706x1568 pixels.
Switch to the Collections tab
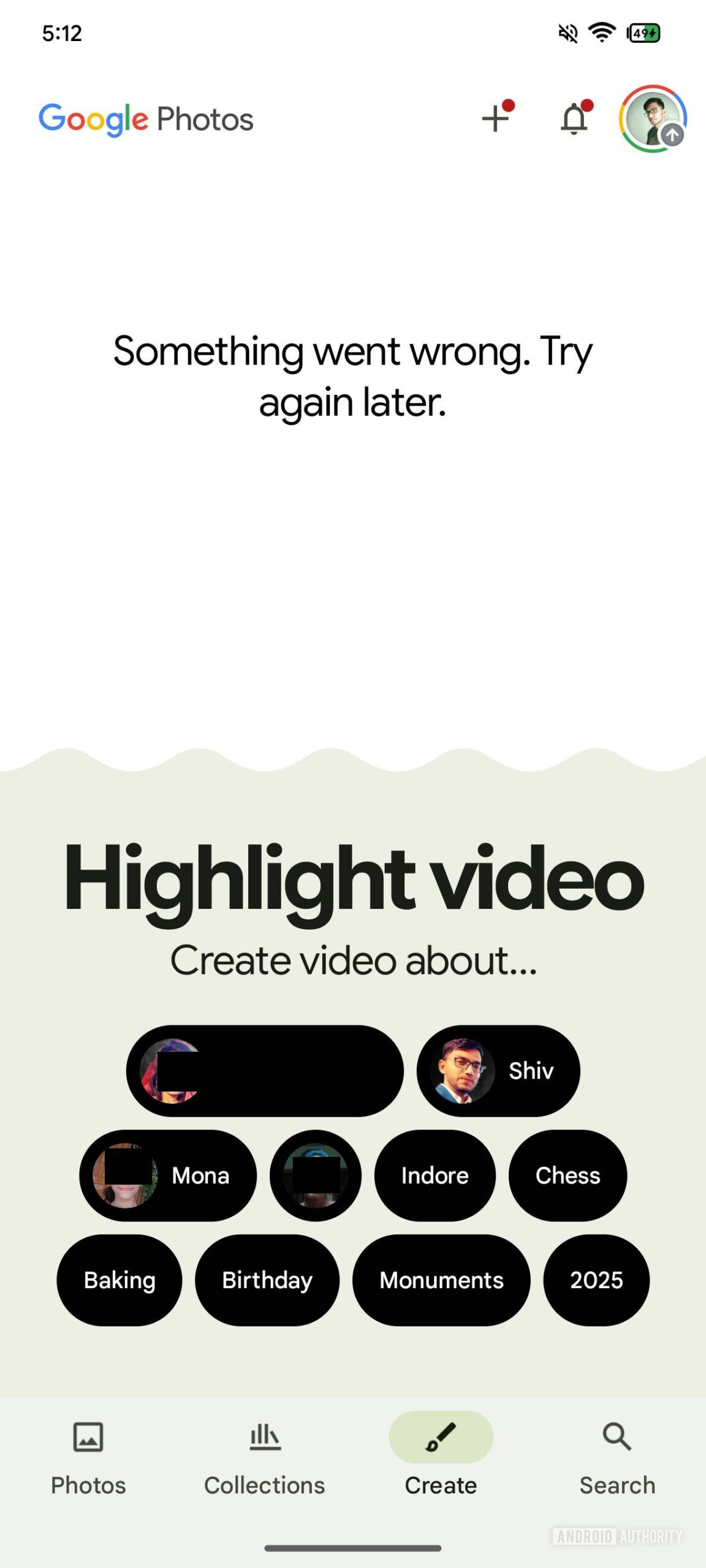265,1458
